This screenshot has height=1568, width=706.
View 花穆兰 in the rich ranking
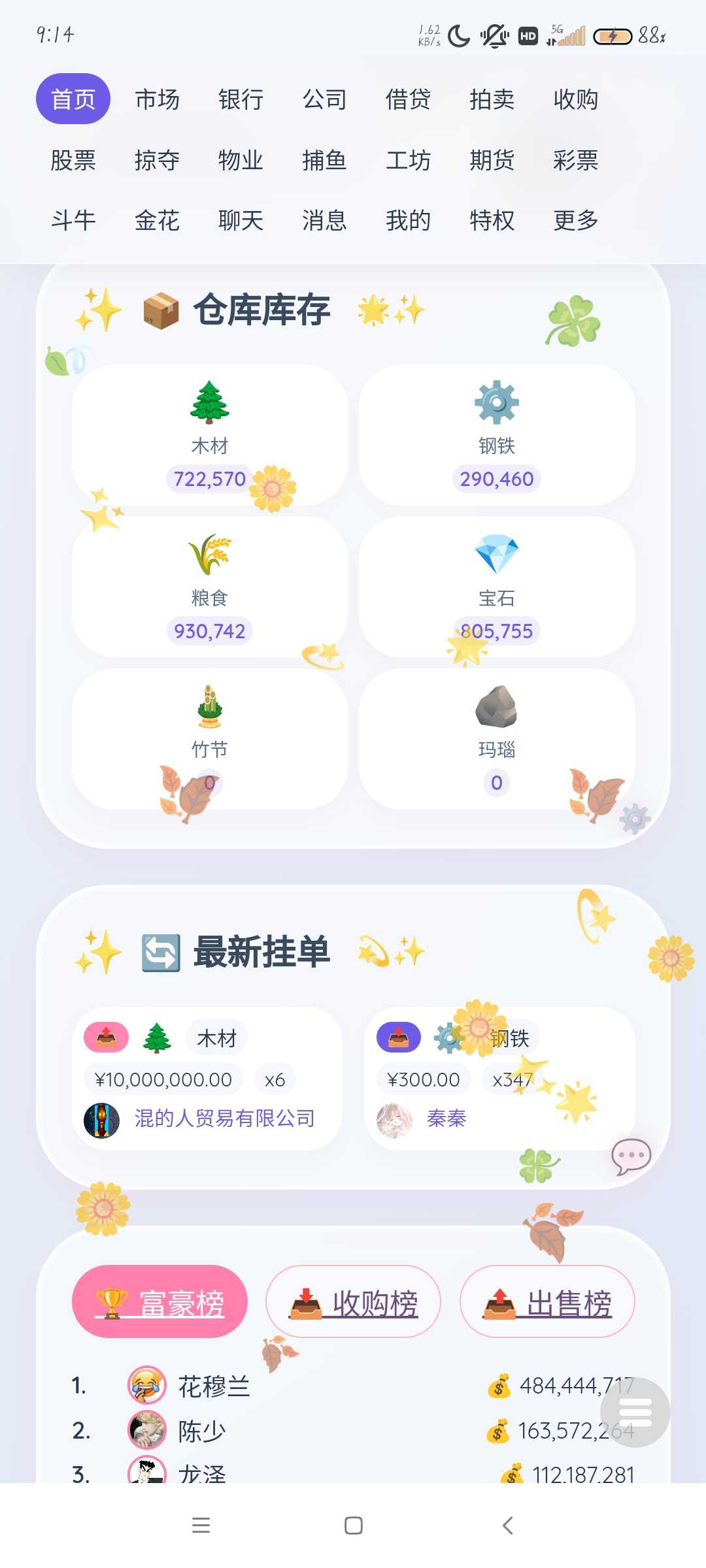tap(214, 1386)
